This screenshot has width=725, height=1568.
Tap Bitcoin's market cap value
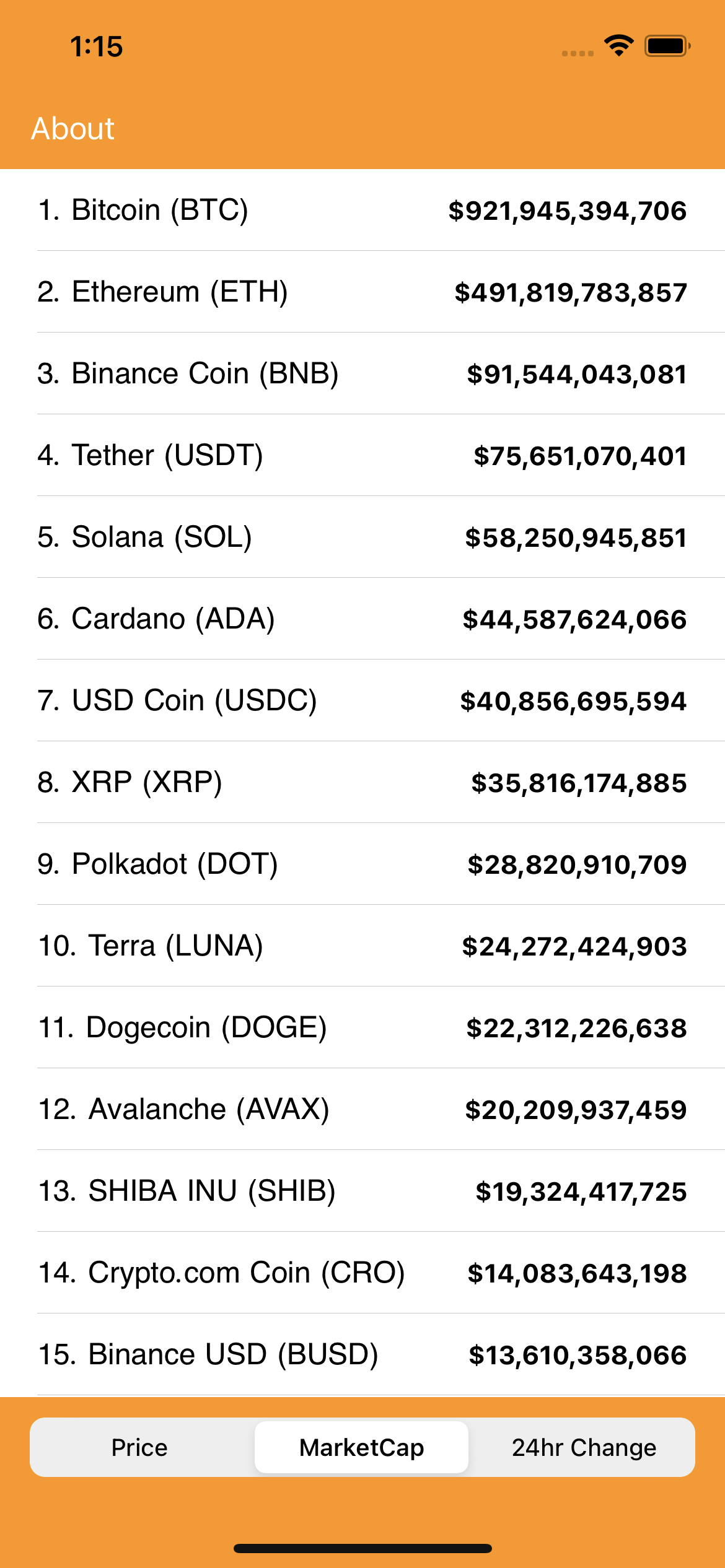click(x=567, y=211)
